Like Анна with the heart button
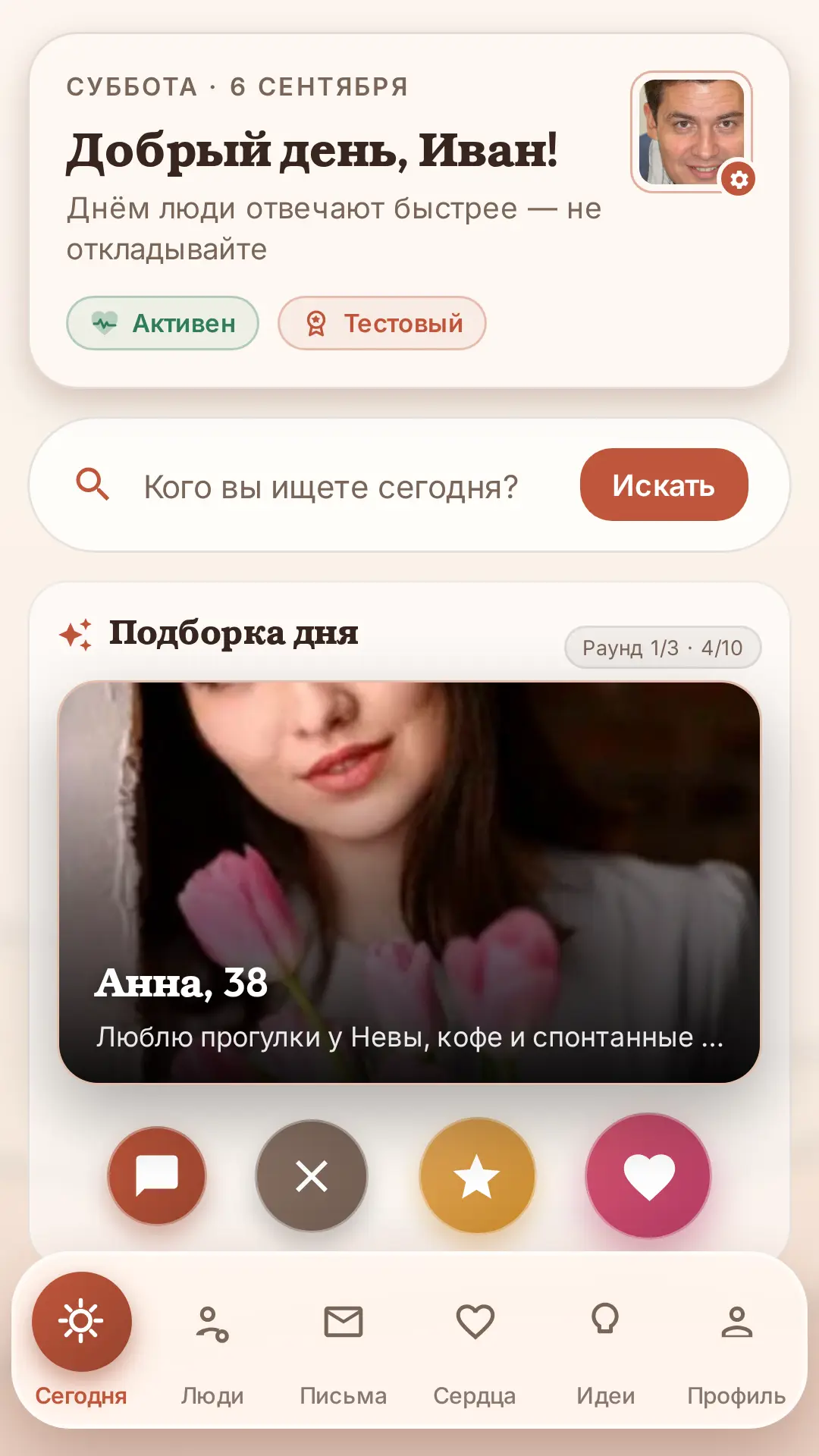 (x=649, y=1176)
